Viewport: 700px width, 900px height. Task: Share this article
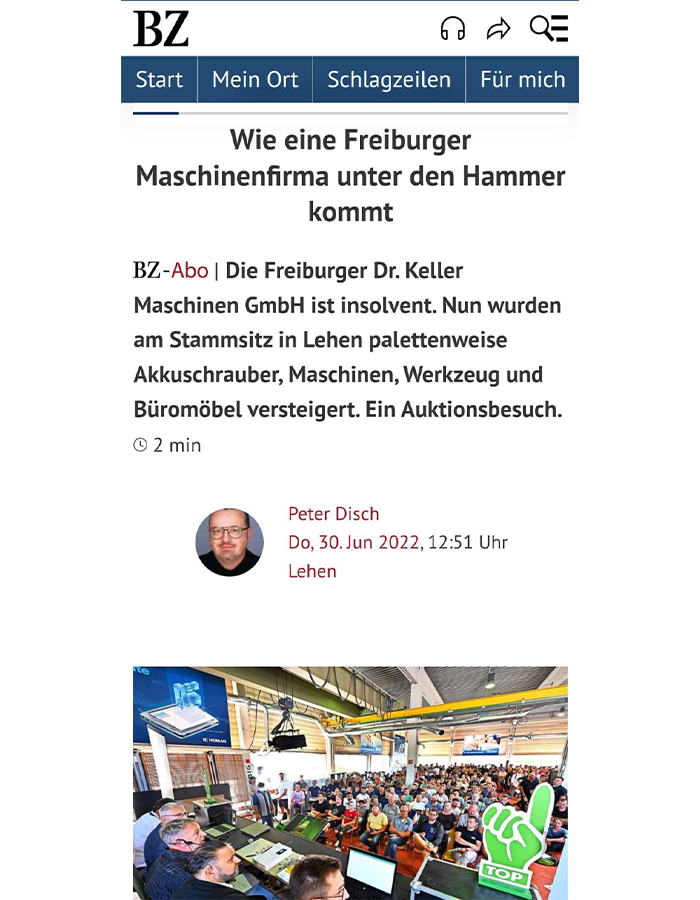[x=498, y=29]
